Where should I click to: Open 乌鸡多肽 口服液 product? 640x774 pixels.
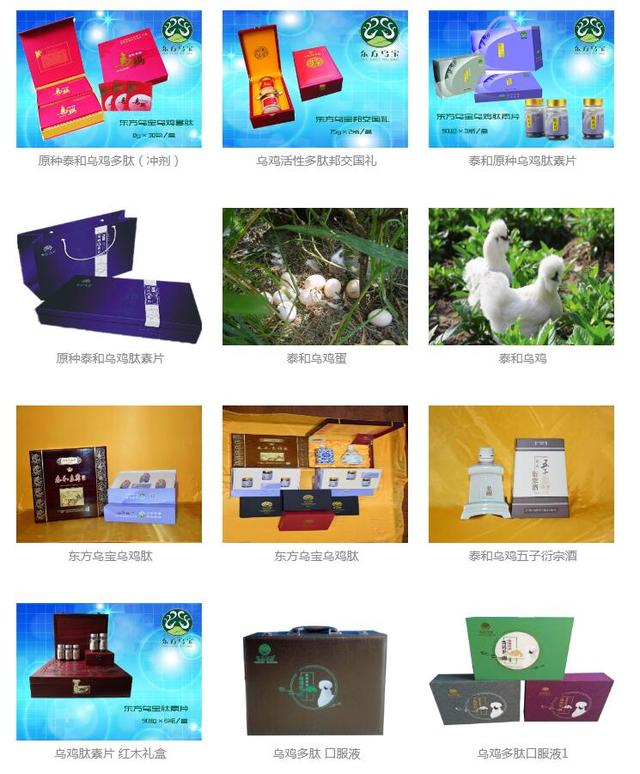[315, 671]
